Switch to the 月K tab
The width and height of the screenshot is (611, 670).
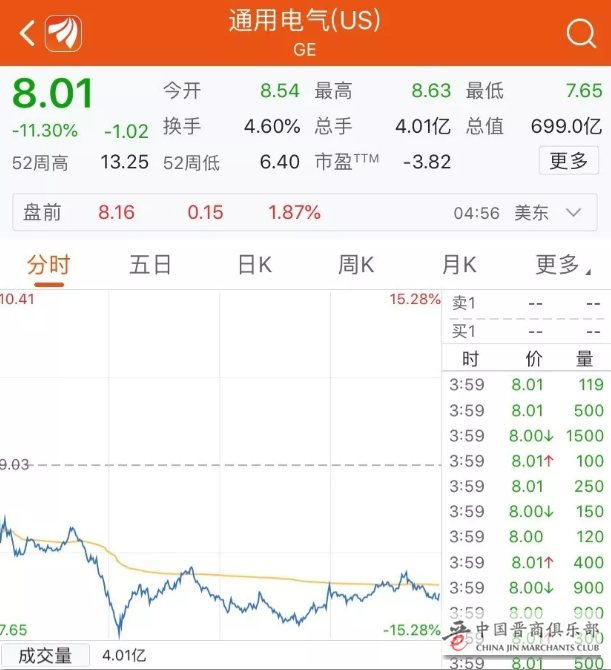(459, 265)
